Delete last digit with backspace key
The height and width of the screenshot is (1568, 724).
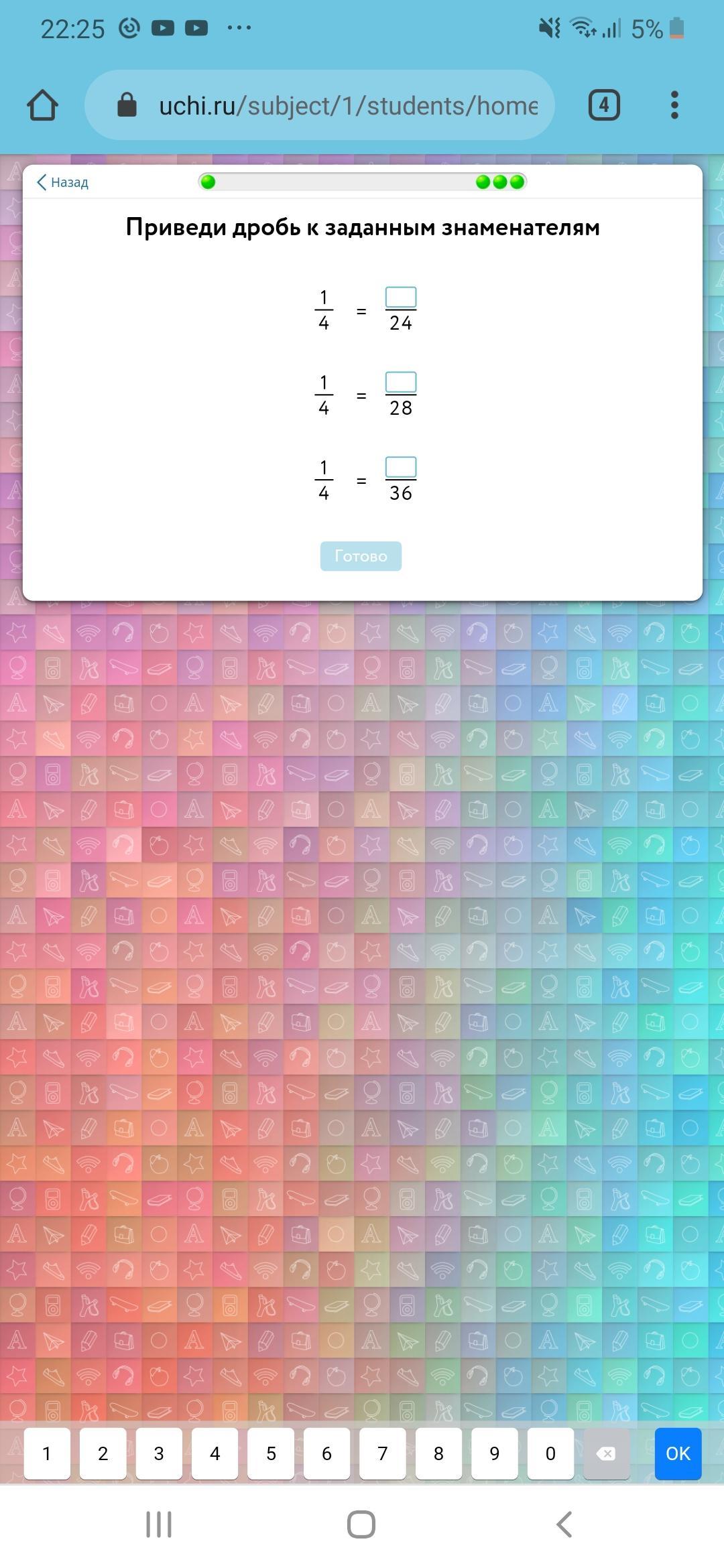(x=606, y=1453)
